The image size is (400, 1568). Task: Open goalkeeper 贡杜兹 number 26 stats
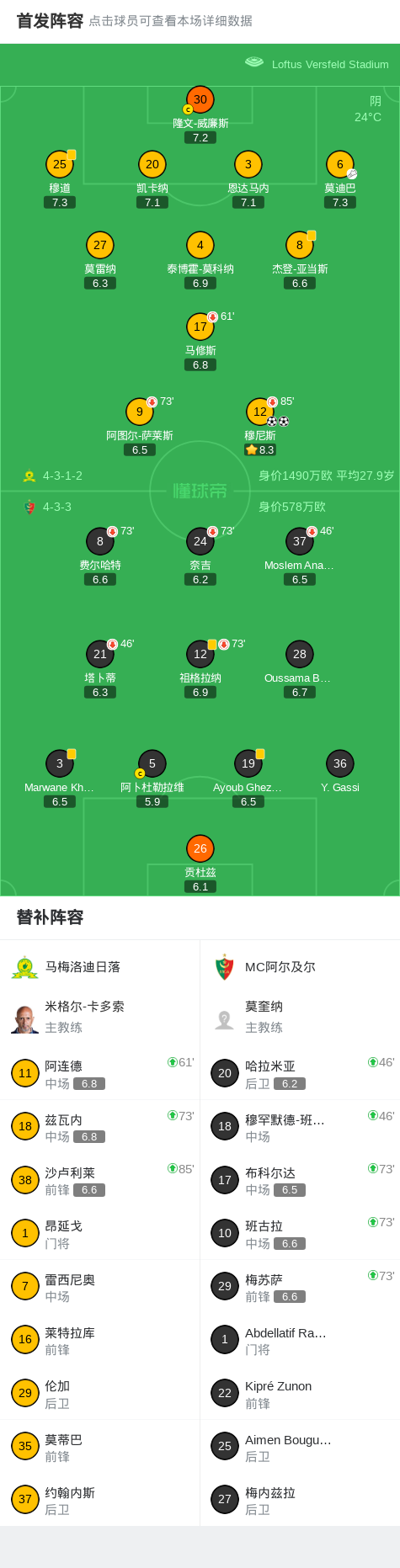coord(200,863)
